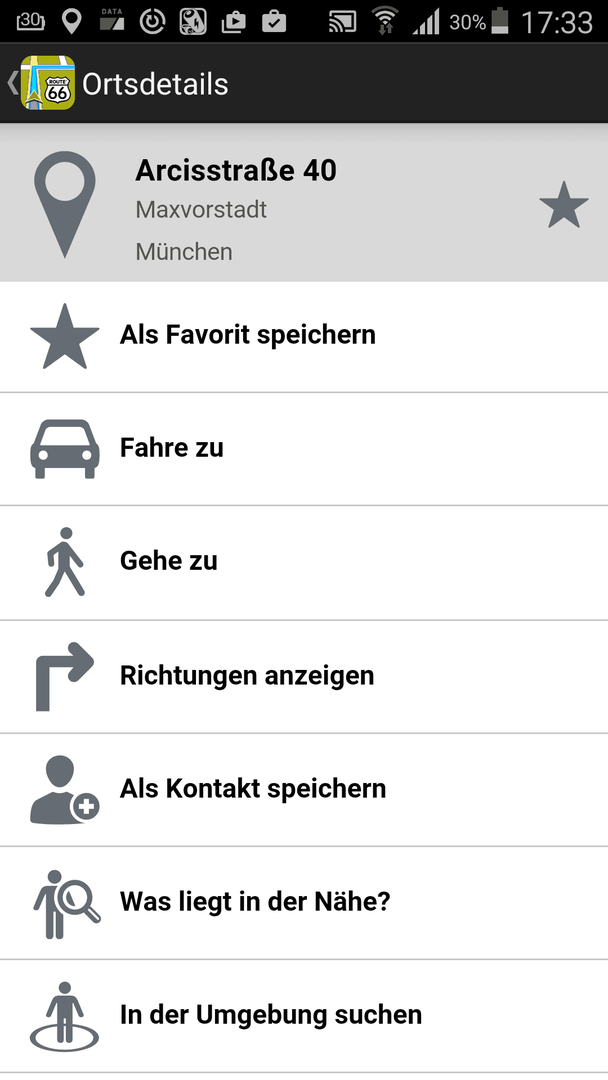The height and width of the screenshot is (1080, 608).
Task: Start driving with Fahre zu
Action: coord(304,449)
